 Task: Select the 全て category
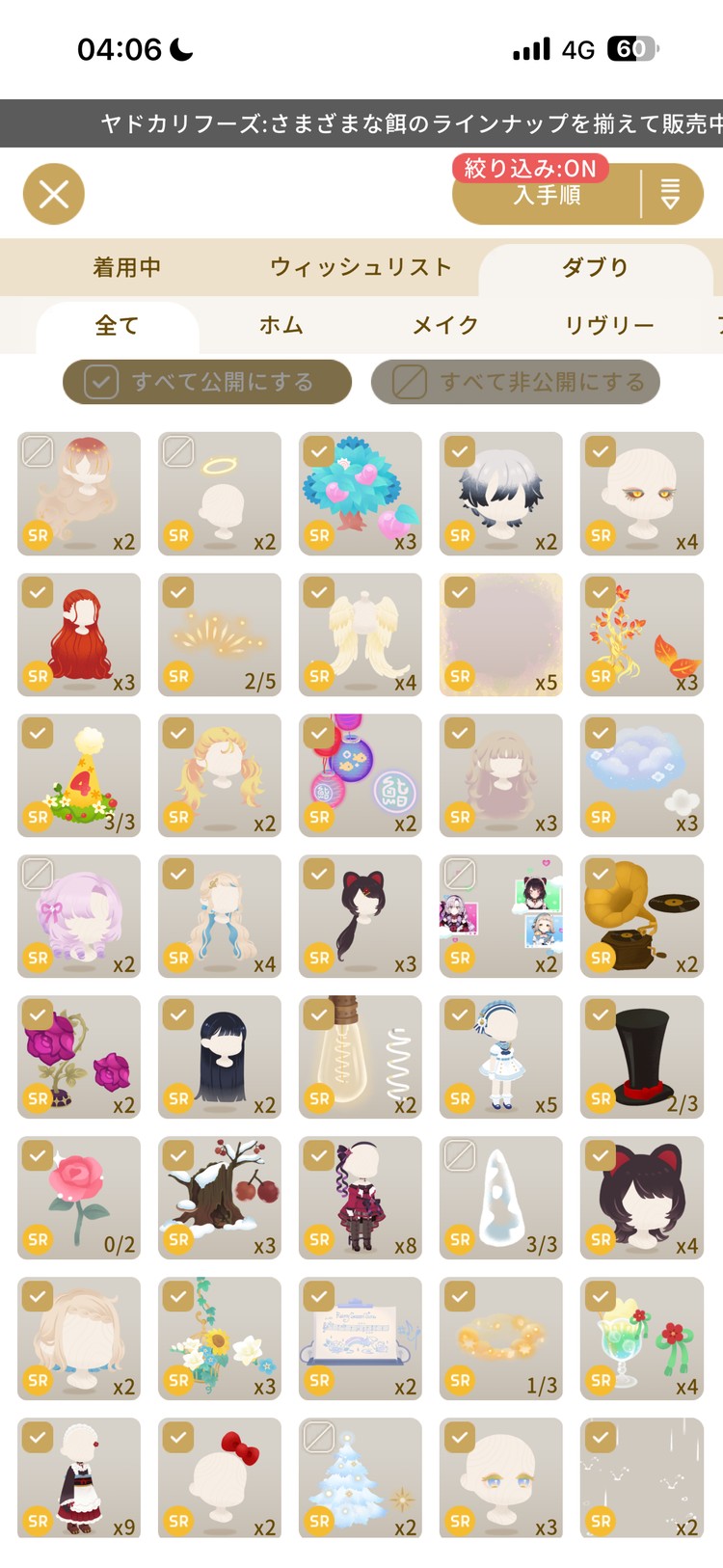117,326
